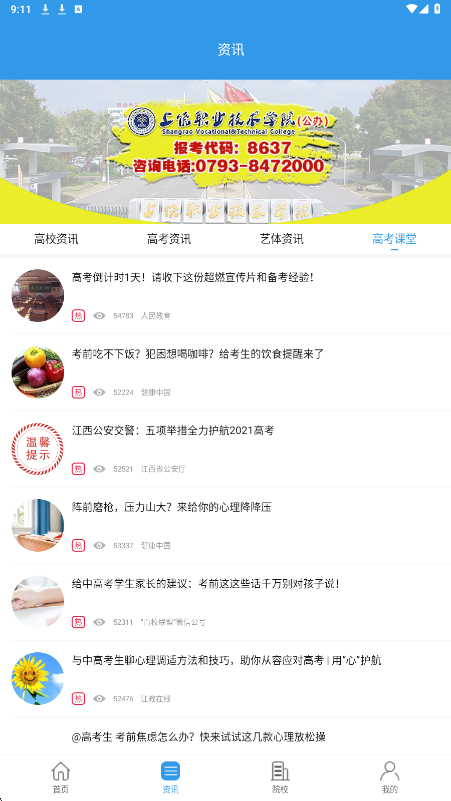
Task: Switch to the 艺体资讯 tab
Action: pos(281,239)
